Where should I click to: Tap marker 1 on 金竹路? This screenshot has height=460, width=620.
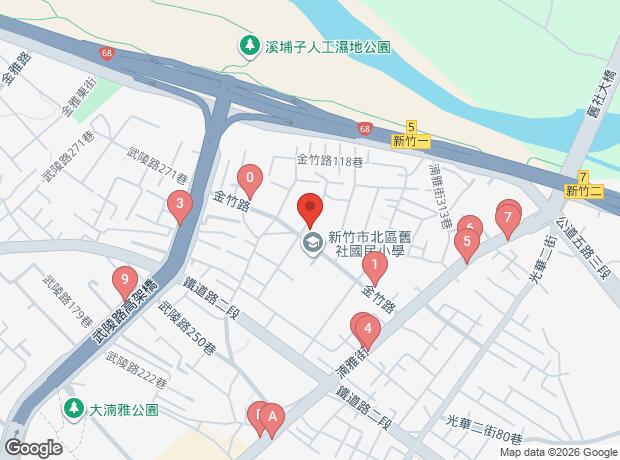click(374, 265)
